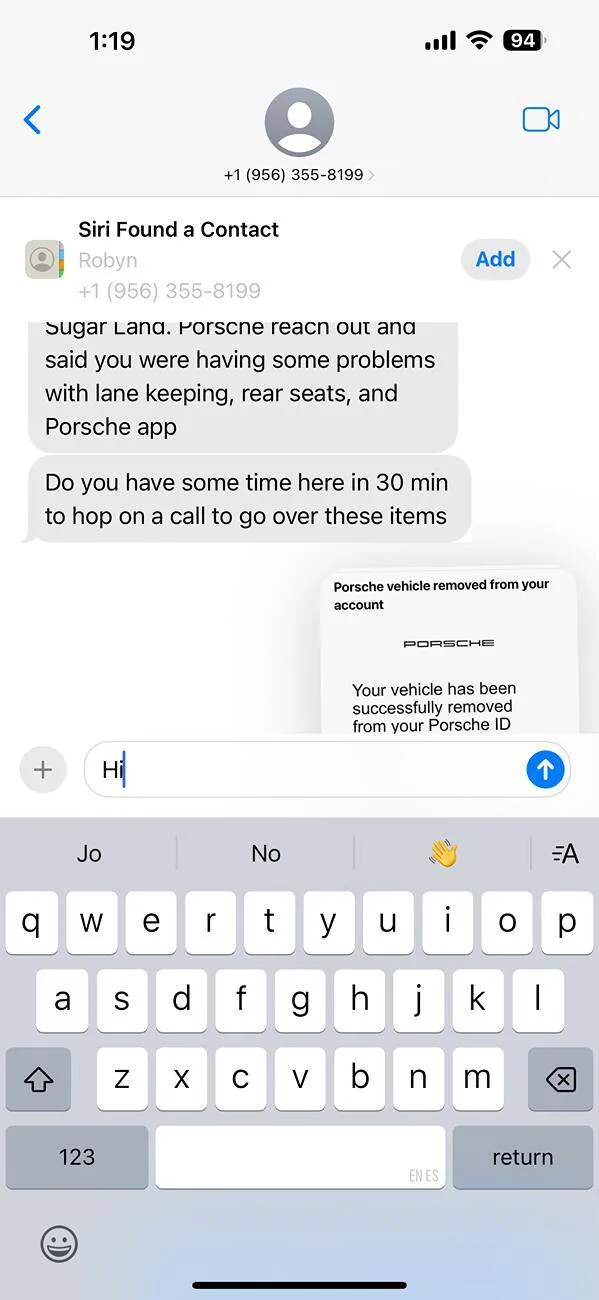Image resolution: width=599 pixels, height=1300 pixels.
Task: Insert the waving hand emoji suggestion
Action: click(x=442, y=853)
